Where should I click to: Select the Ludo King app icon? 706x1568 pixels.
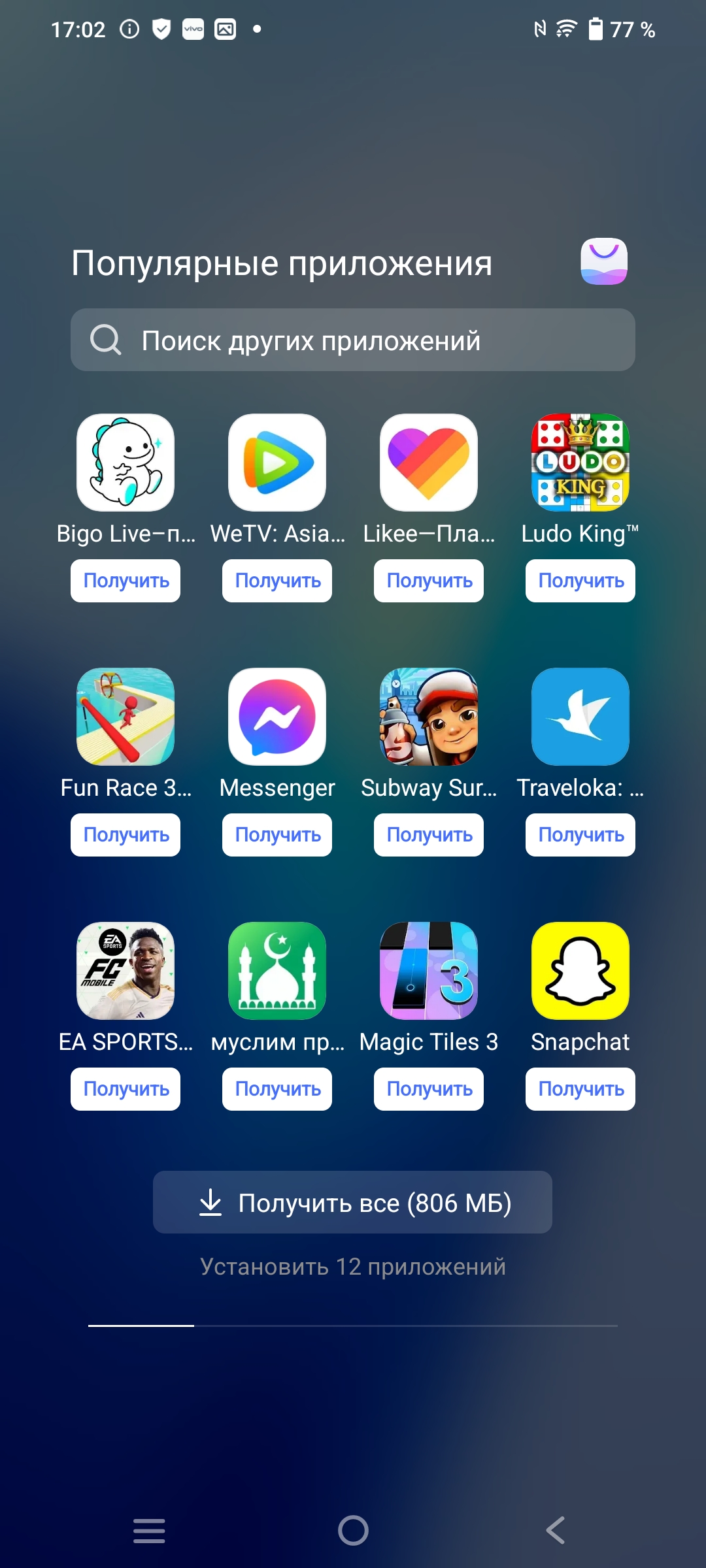point(580,463)
